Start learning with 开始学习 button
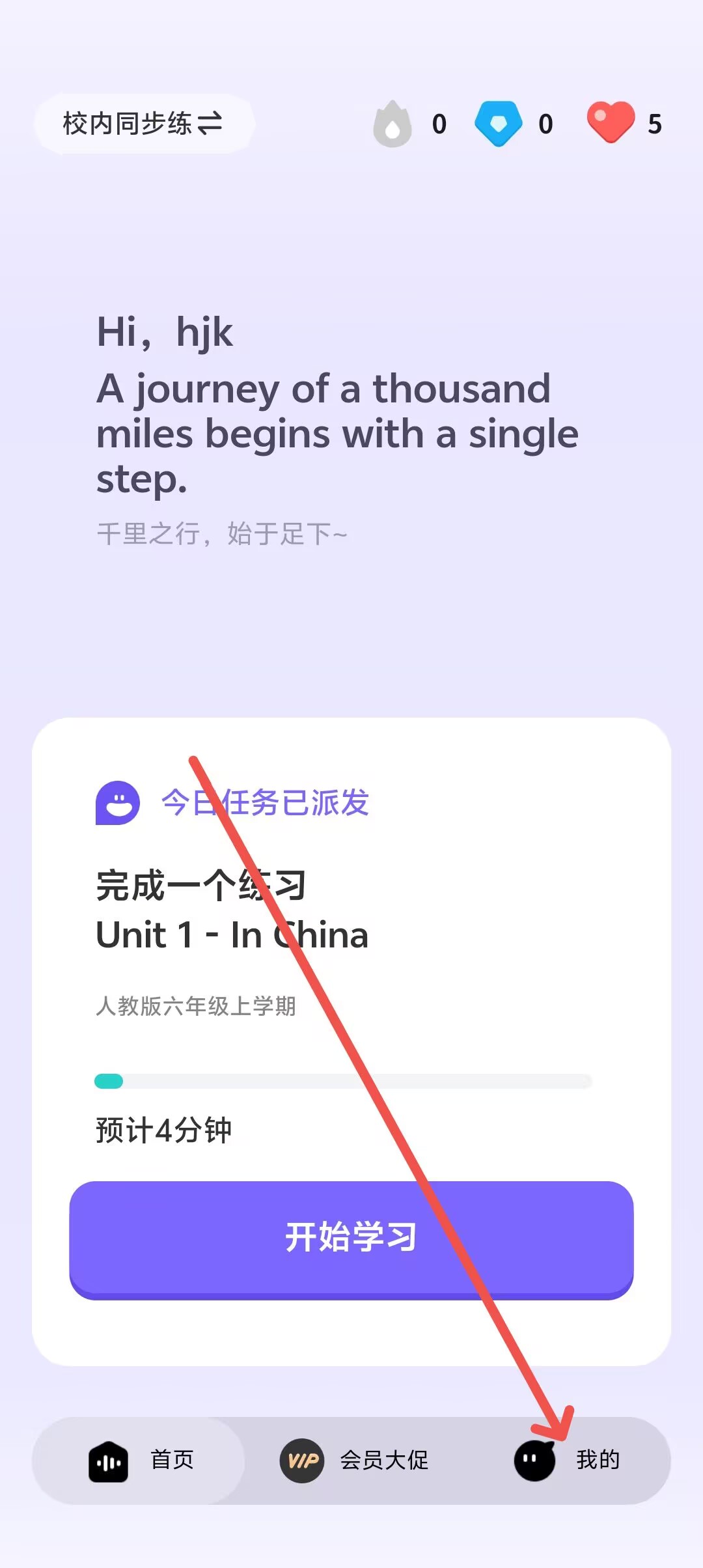Image resolution: width=703 pixels, height=1568 pixels. [351, 1239]
